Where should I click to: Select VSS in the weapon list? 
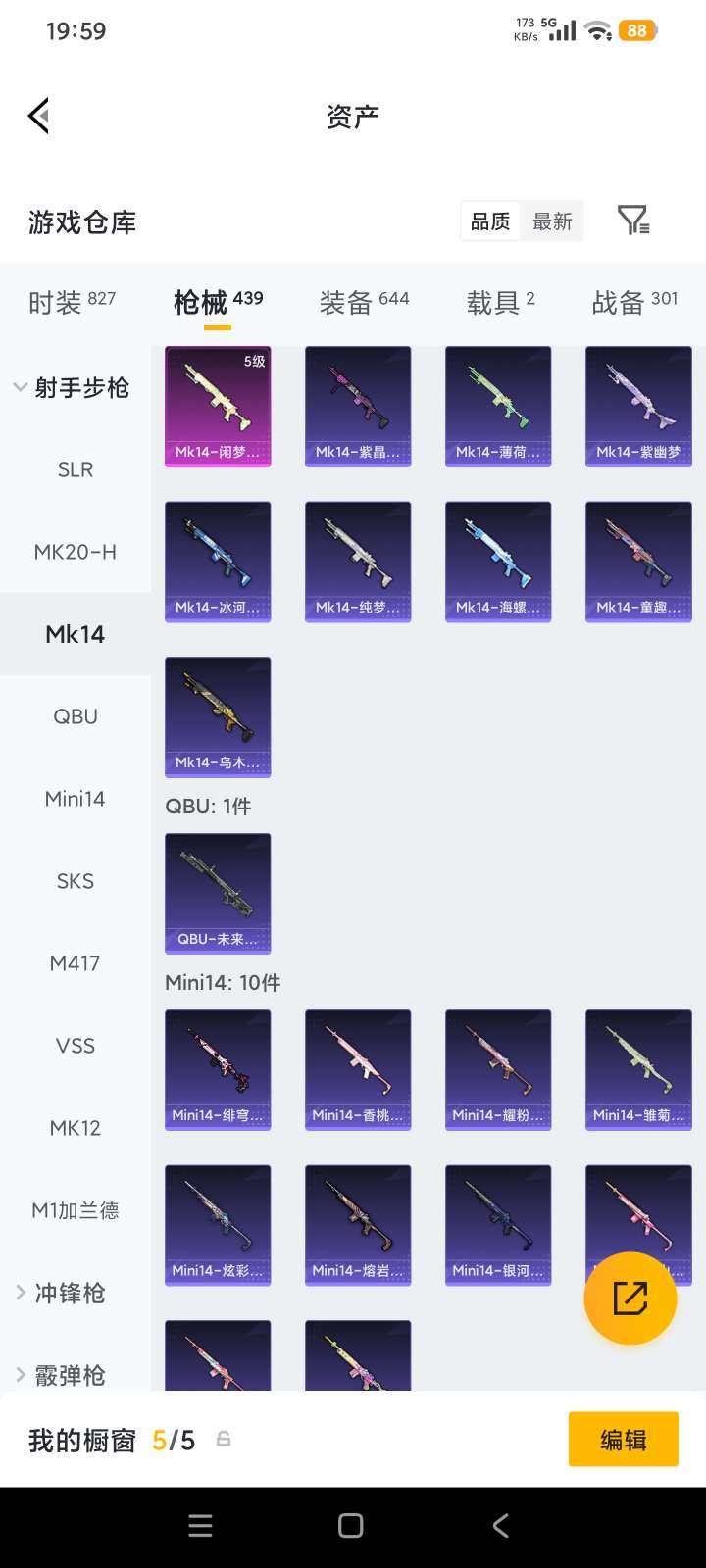click(x=76, y=1046)
